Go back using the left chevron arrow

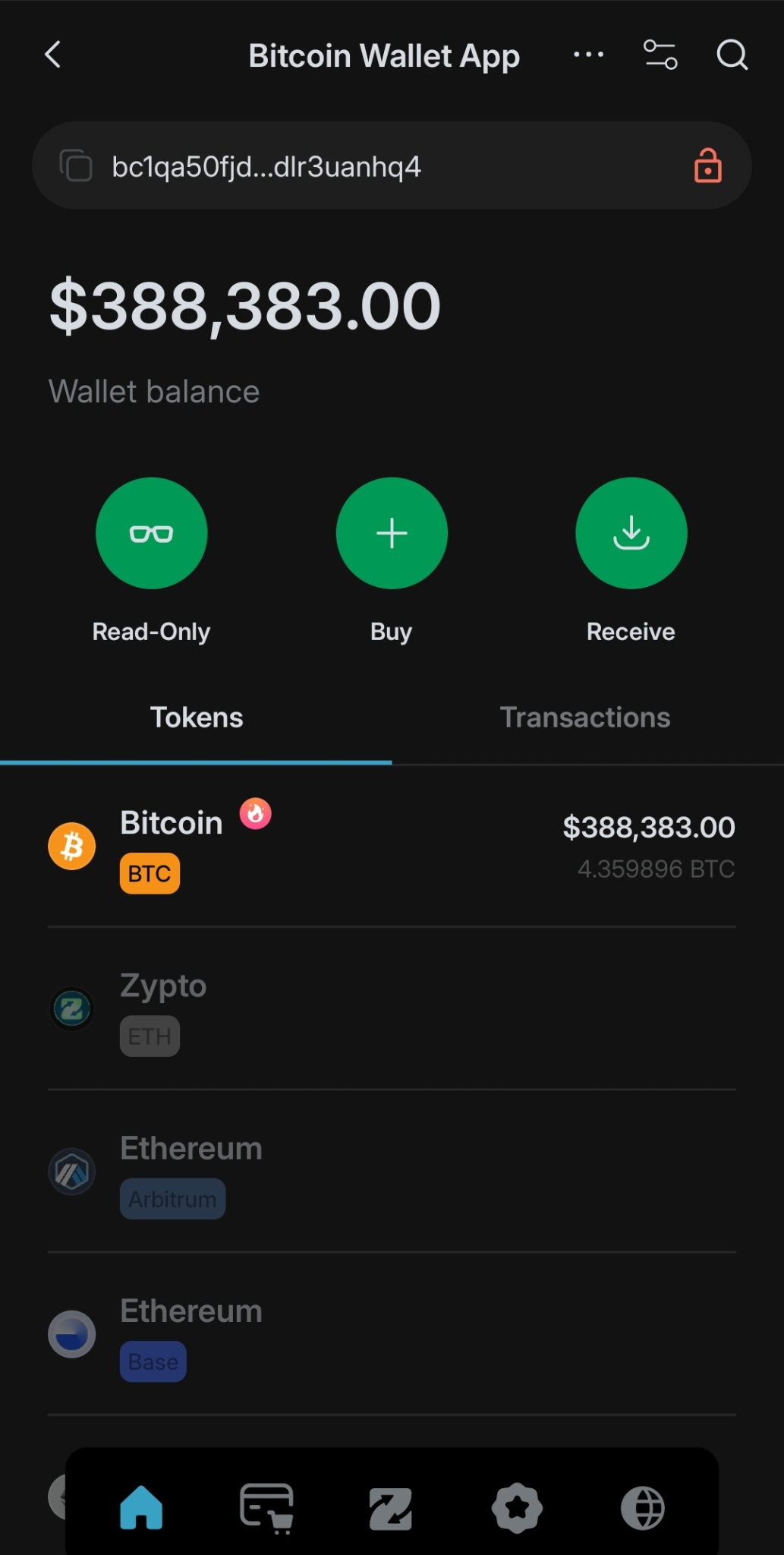[52, 54]
